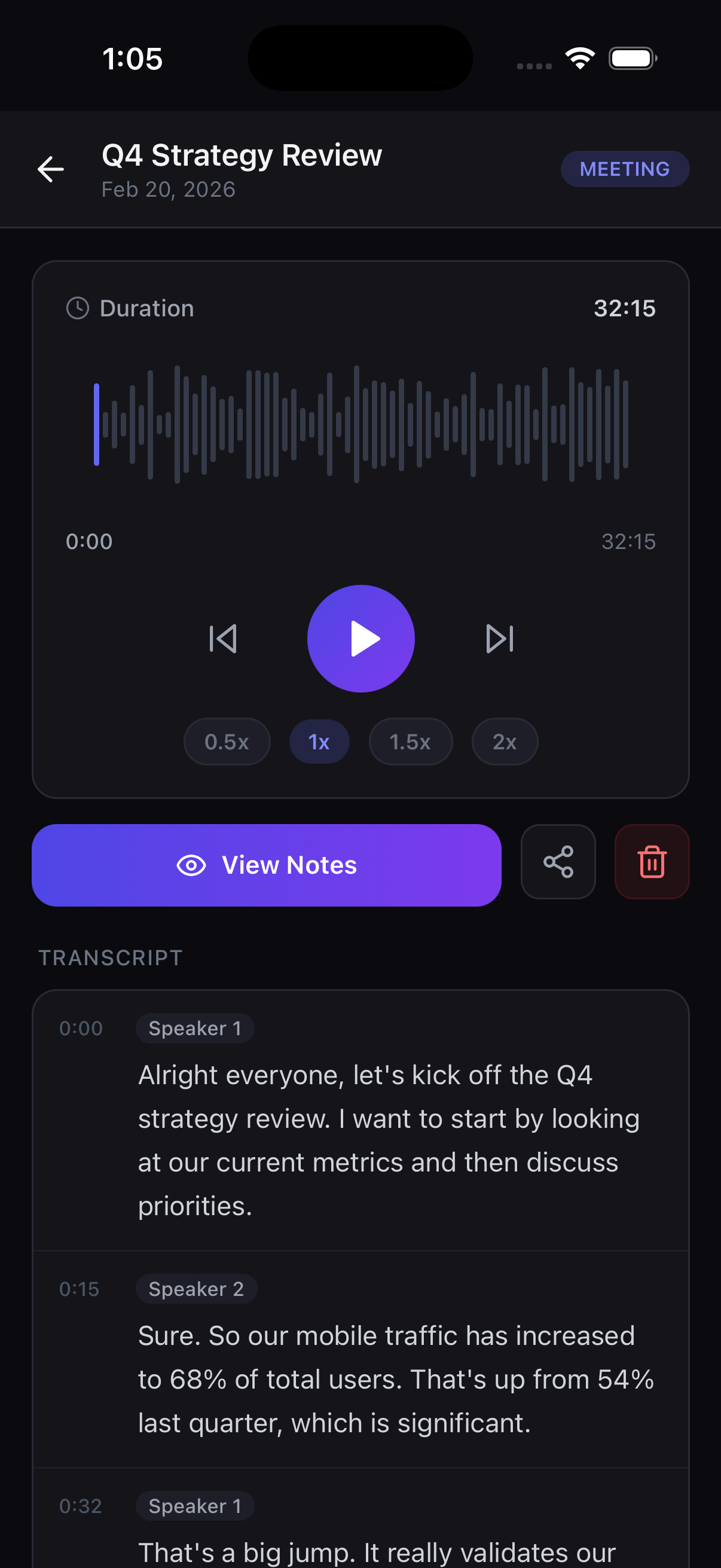
Task: Tap the Speaker 1 badge in first entry
Action: click(x=194, y=1027)
